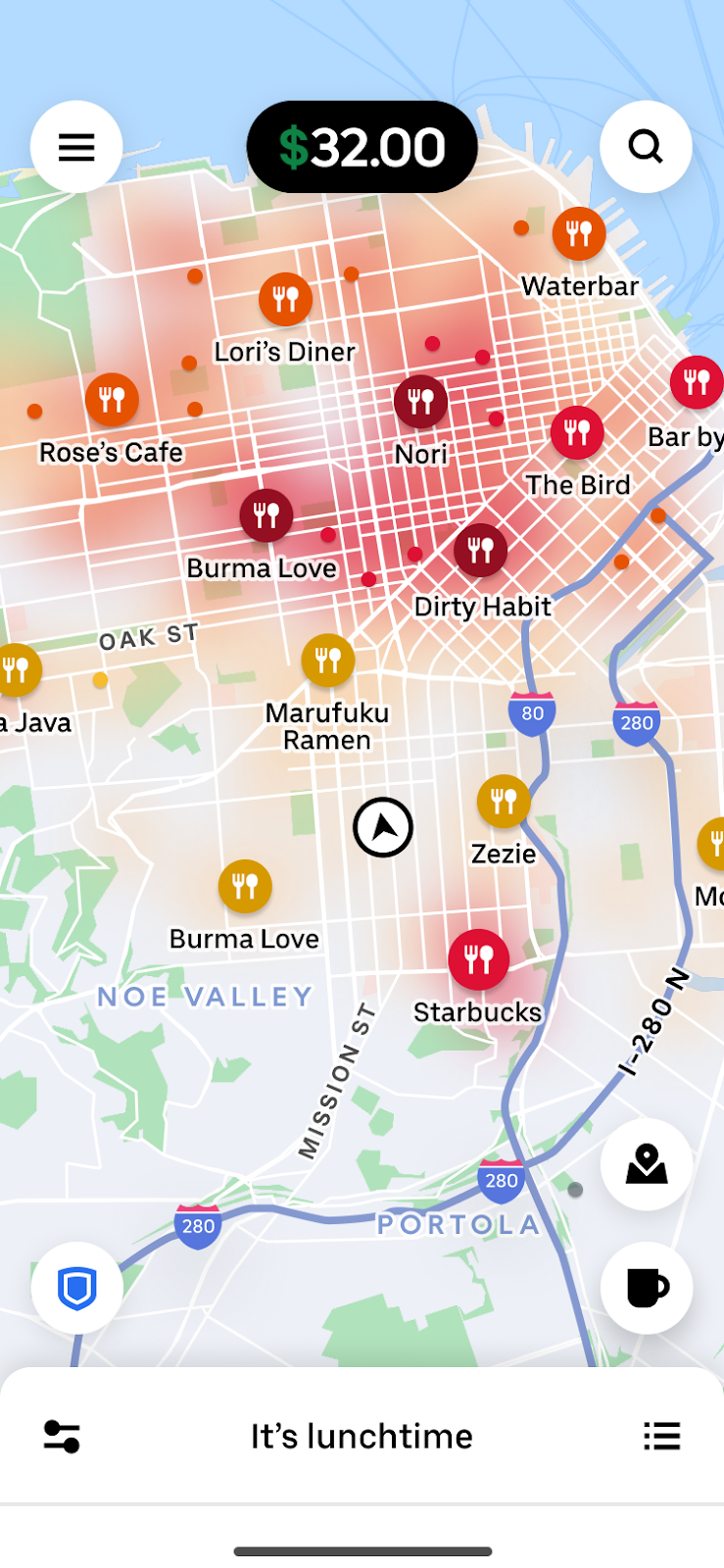Viewport: 724px width, 1568px height.
Task: Select Dirty Habit map marker
Action: pos(480,551)
